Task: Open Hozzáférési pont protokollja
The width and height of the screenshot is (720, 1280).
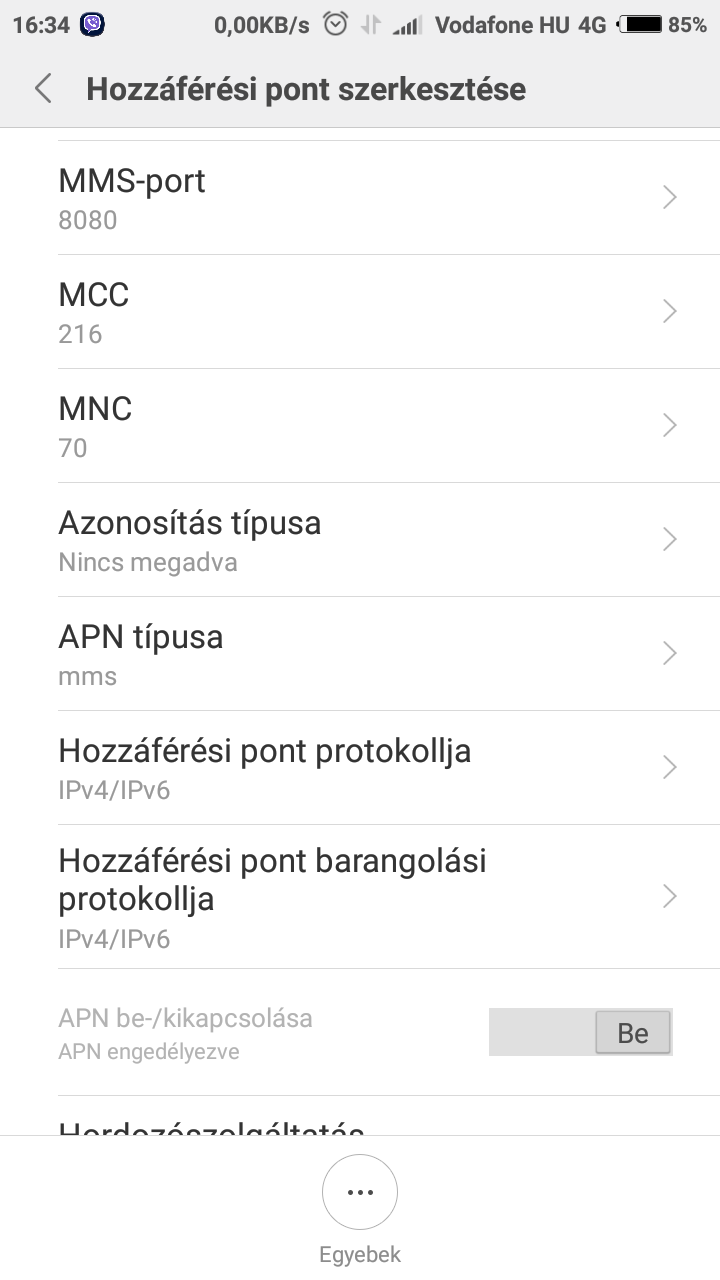Action: (360, 768)
